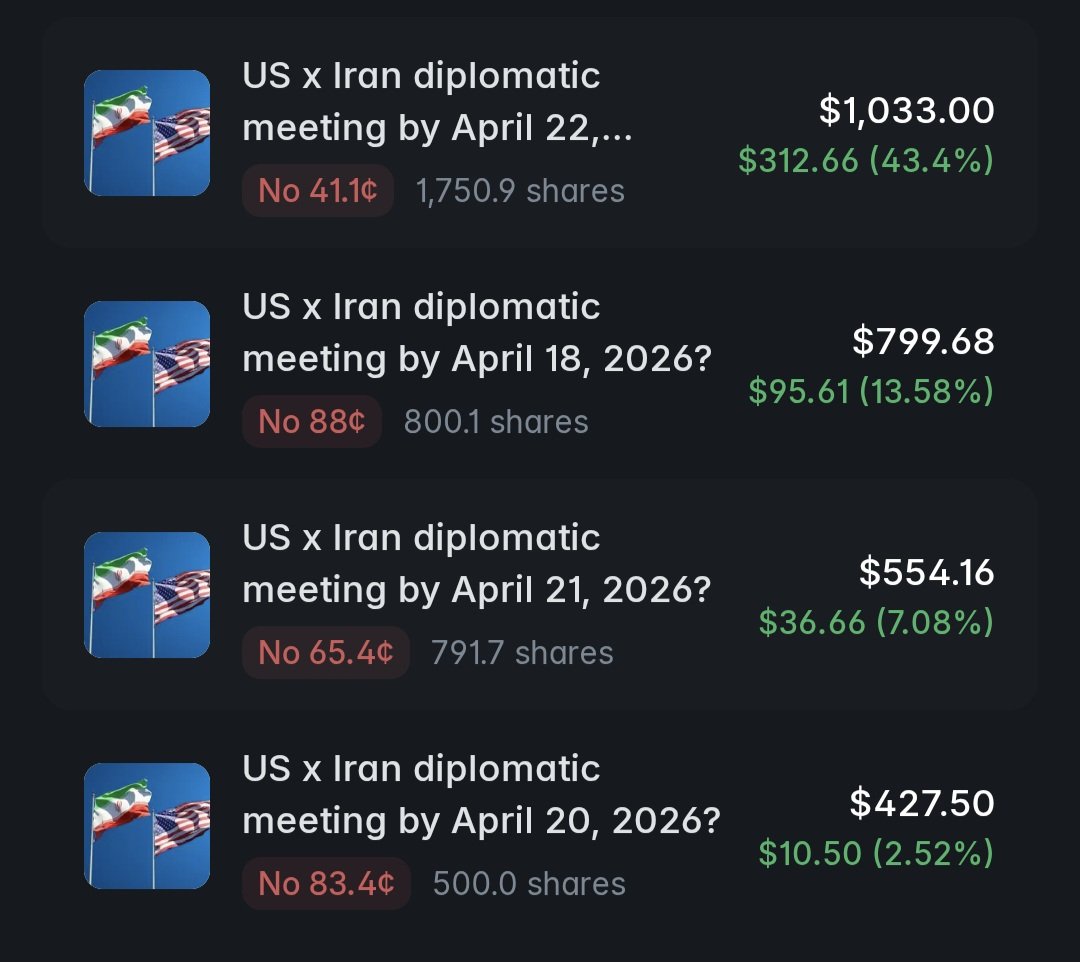Open the April 22 diplomatic meeting position
1080x962 pixels.
point(540,133)
